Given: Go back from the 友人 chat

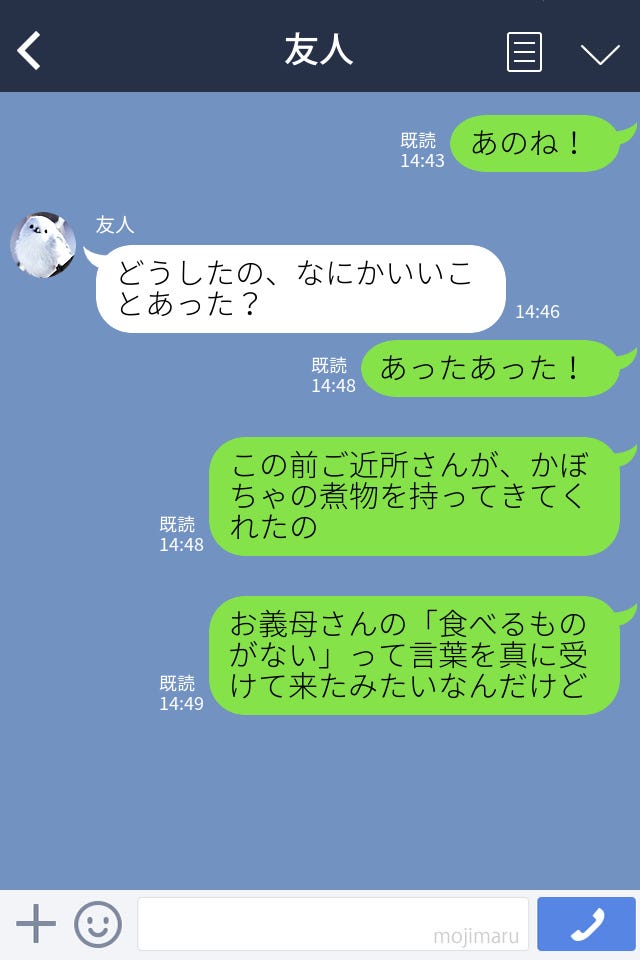Looking at the screenshot, I should 29,51.
